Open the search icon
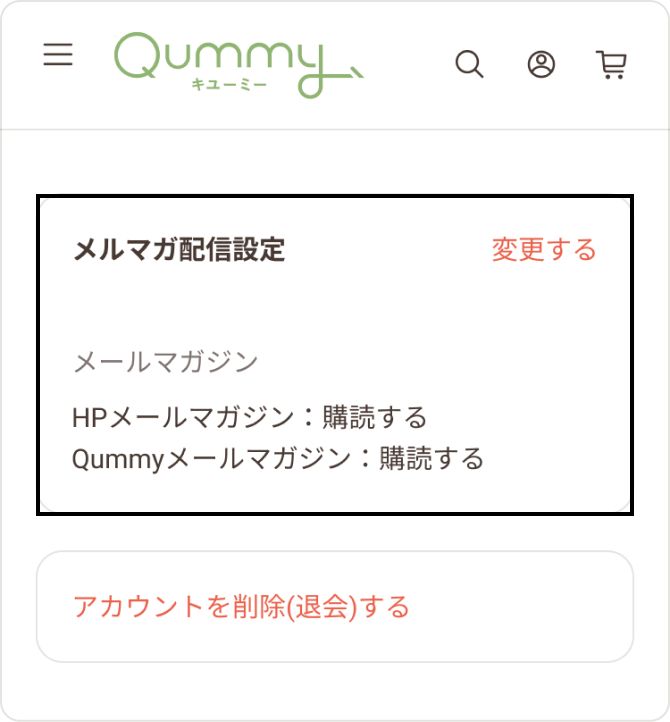 tap(469, 65)
